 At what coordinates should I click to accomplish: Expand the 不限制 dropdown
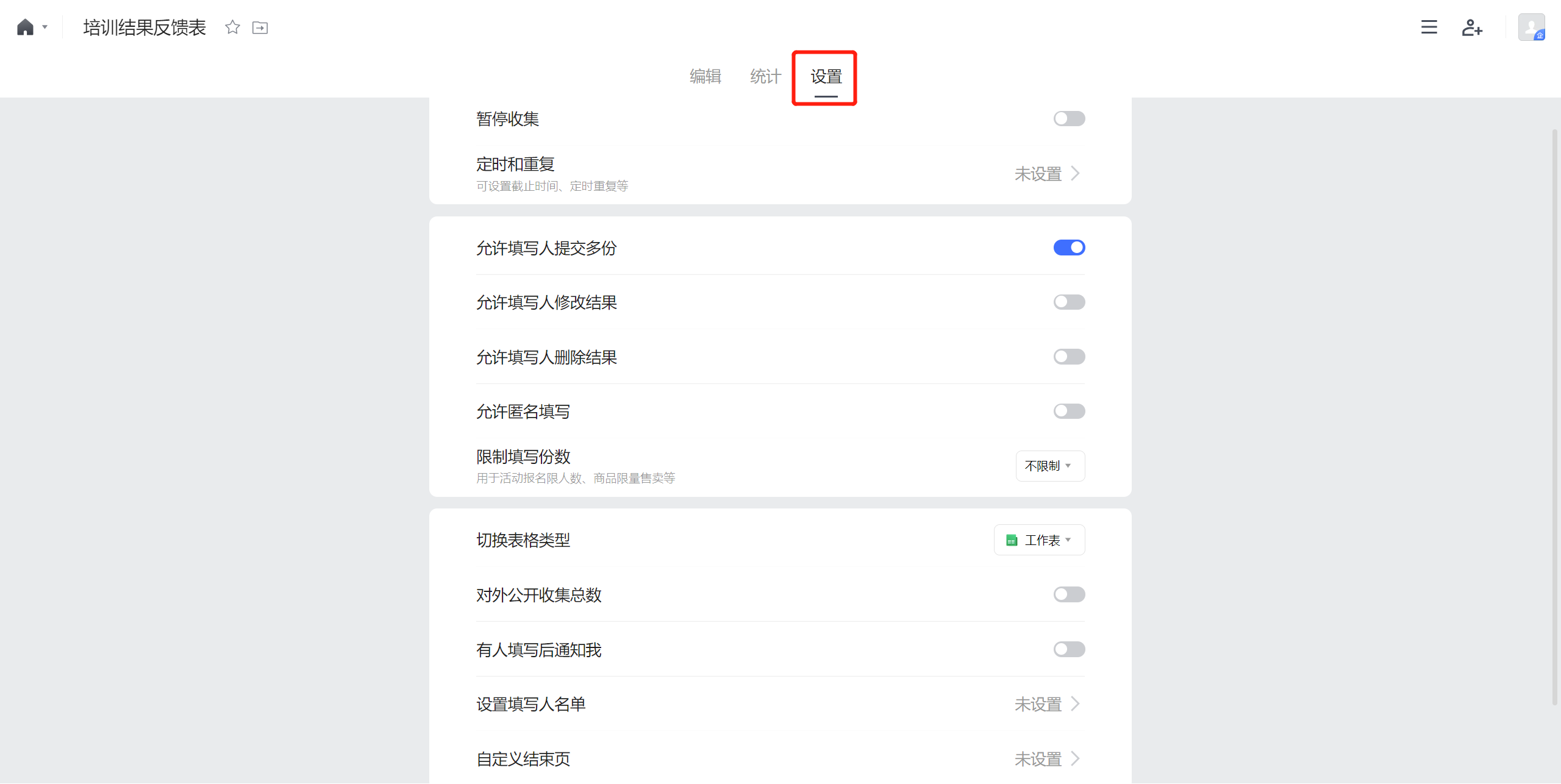pyautogui.click(x=1049, y=466)
